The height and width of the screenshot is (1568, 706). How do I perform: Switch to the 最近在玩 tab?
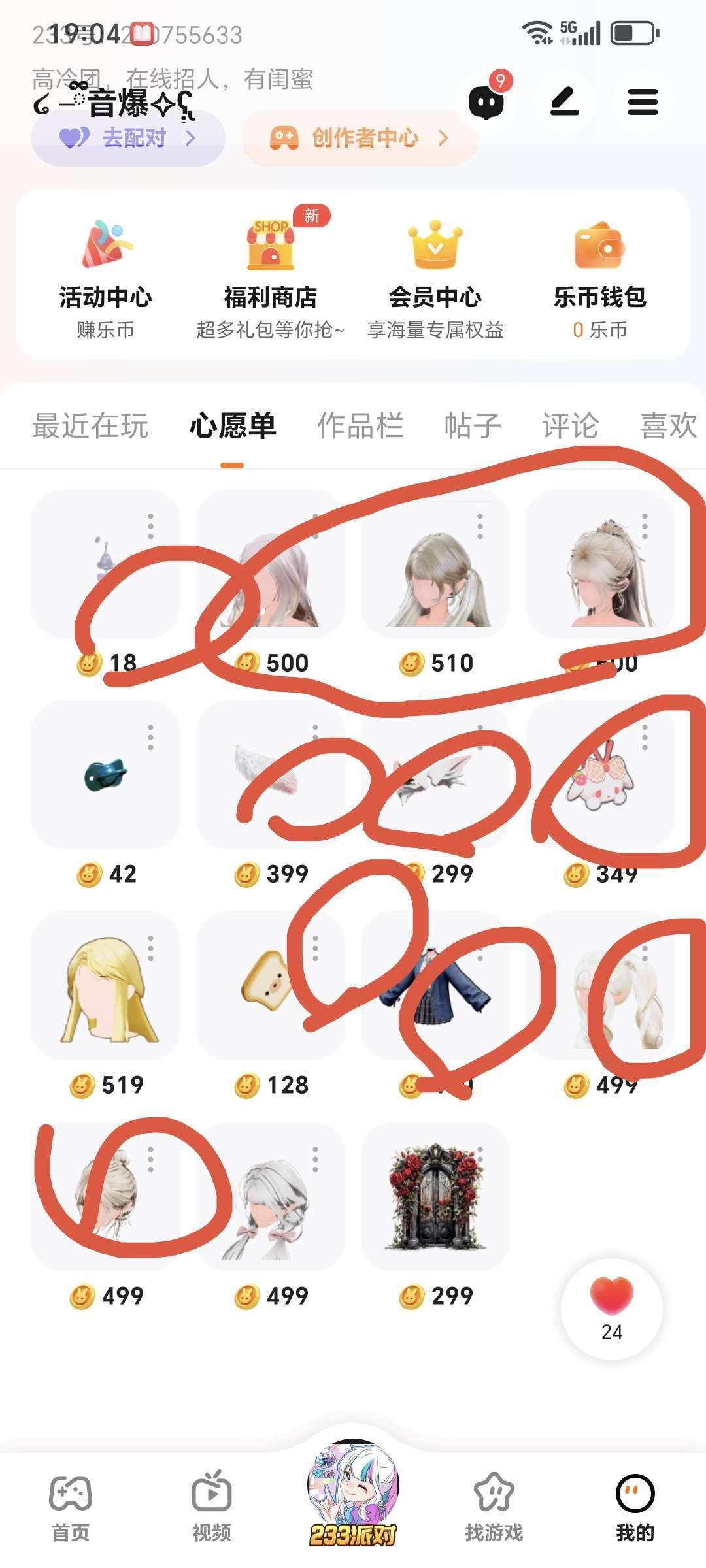(x=90, y=426)
